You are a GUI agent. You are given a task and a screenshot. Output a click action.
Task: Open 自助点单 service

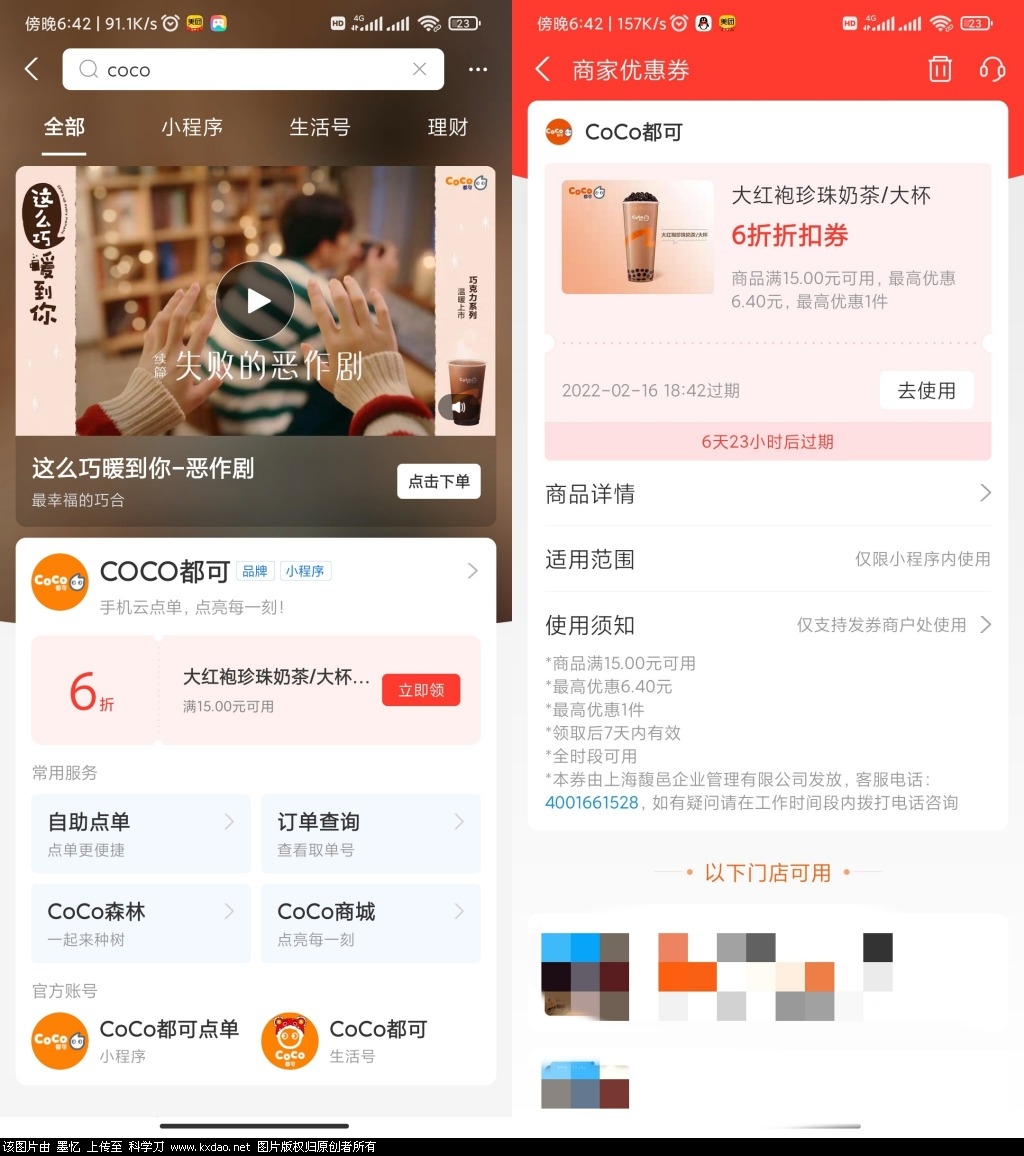141,834
